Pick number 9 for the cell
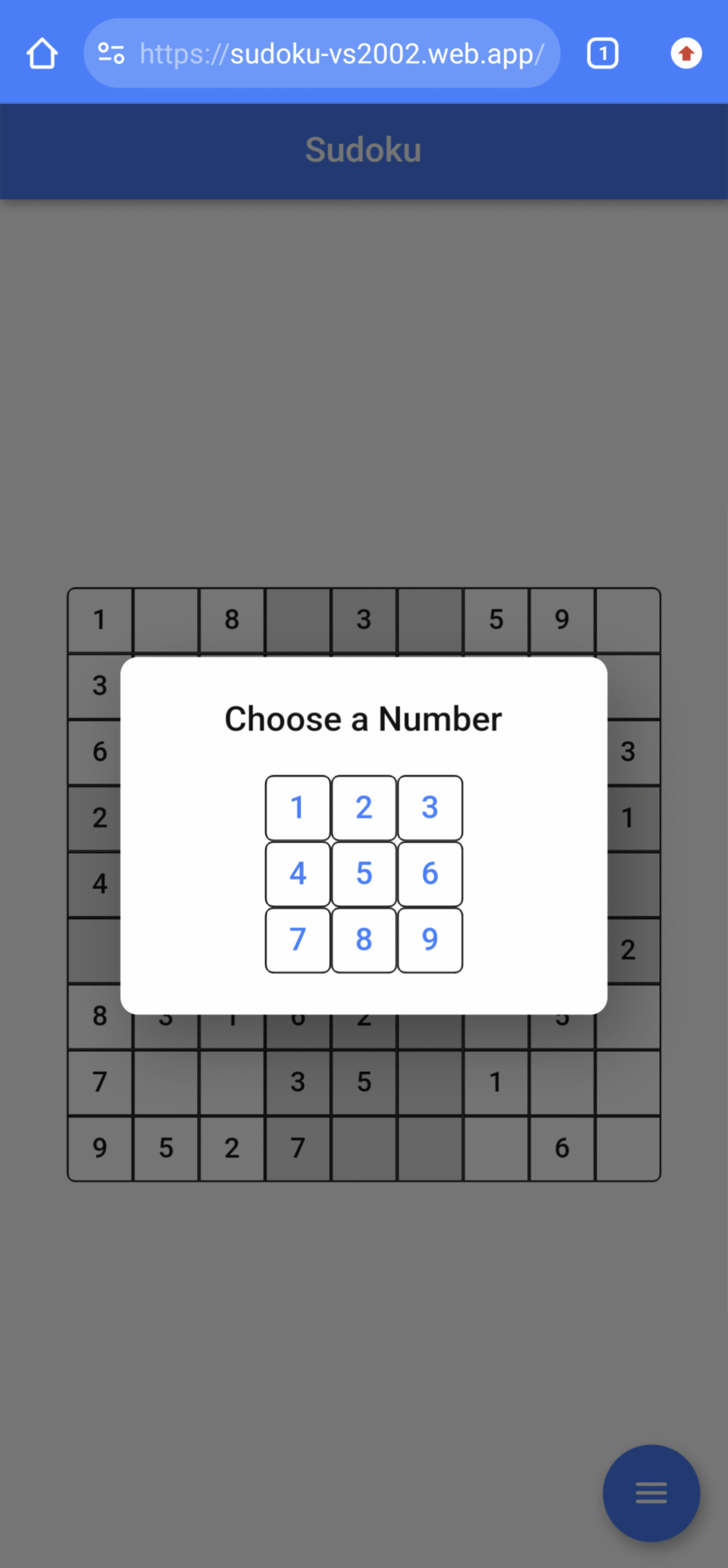 (430, 940)
